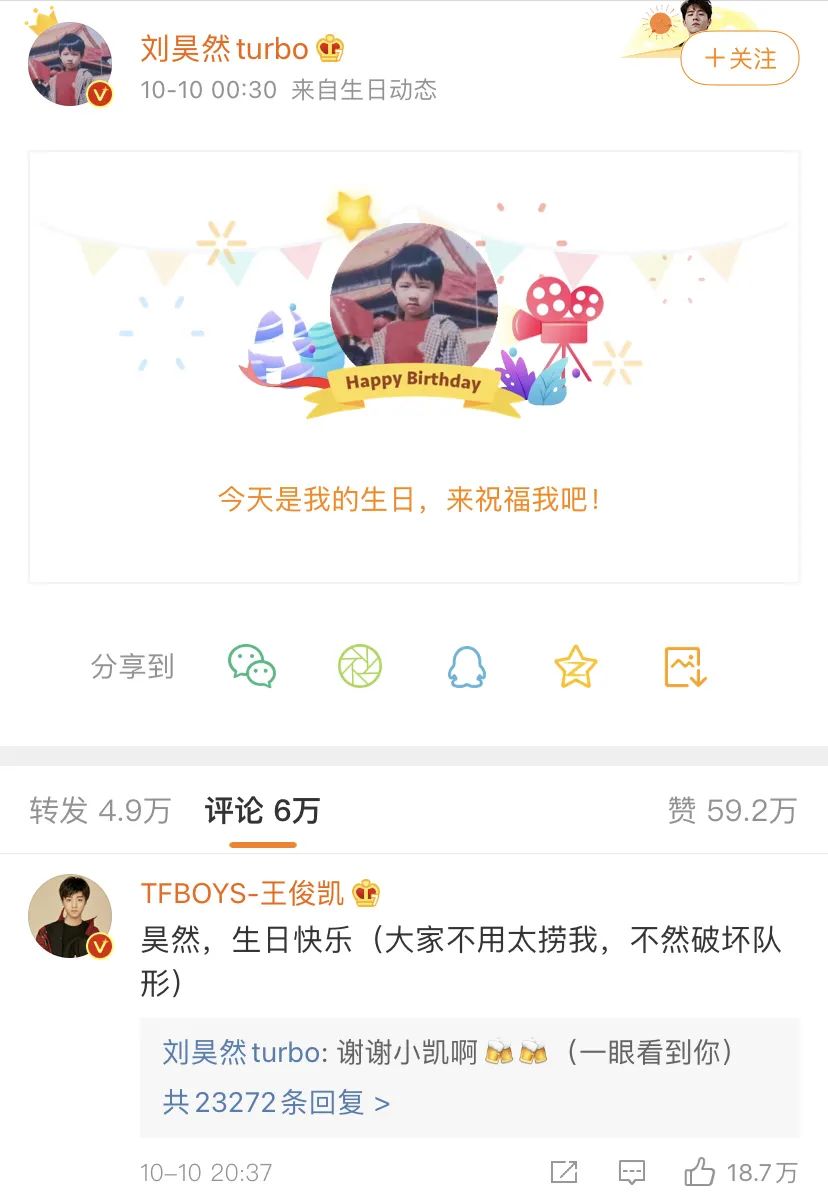Screen dimensions: 828x1200
Task: Repost TFBOYS-王俊凯's comment
Action: tap(564, 1172)
